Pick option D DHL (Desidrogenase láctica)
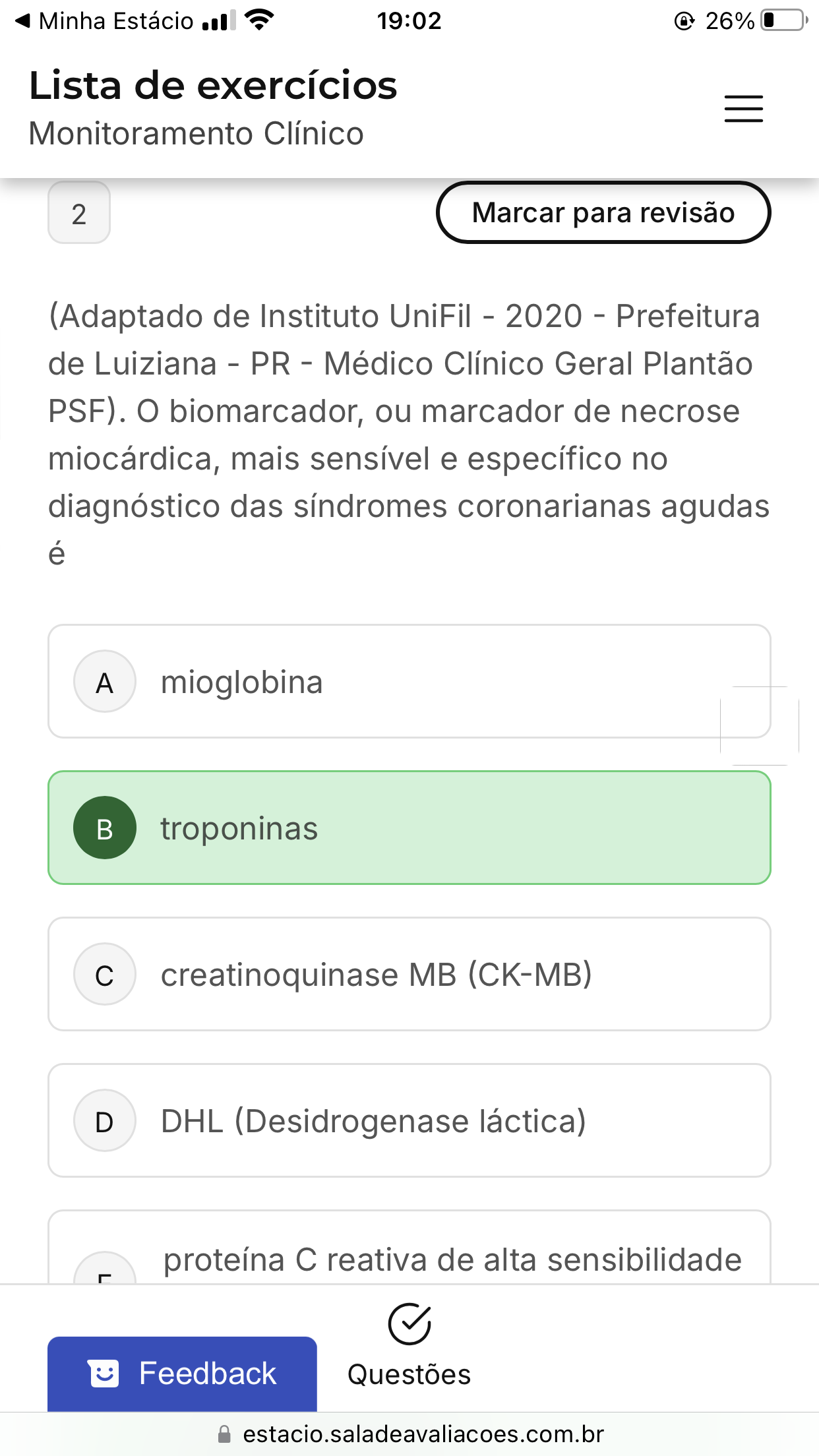 click(x=409, y=1120)
